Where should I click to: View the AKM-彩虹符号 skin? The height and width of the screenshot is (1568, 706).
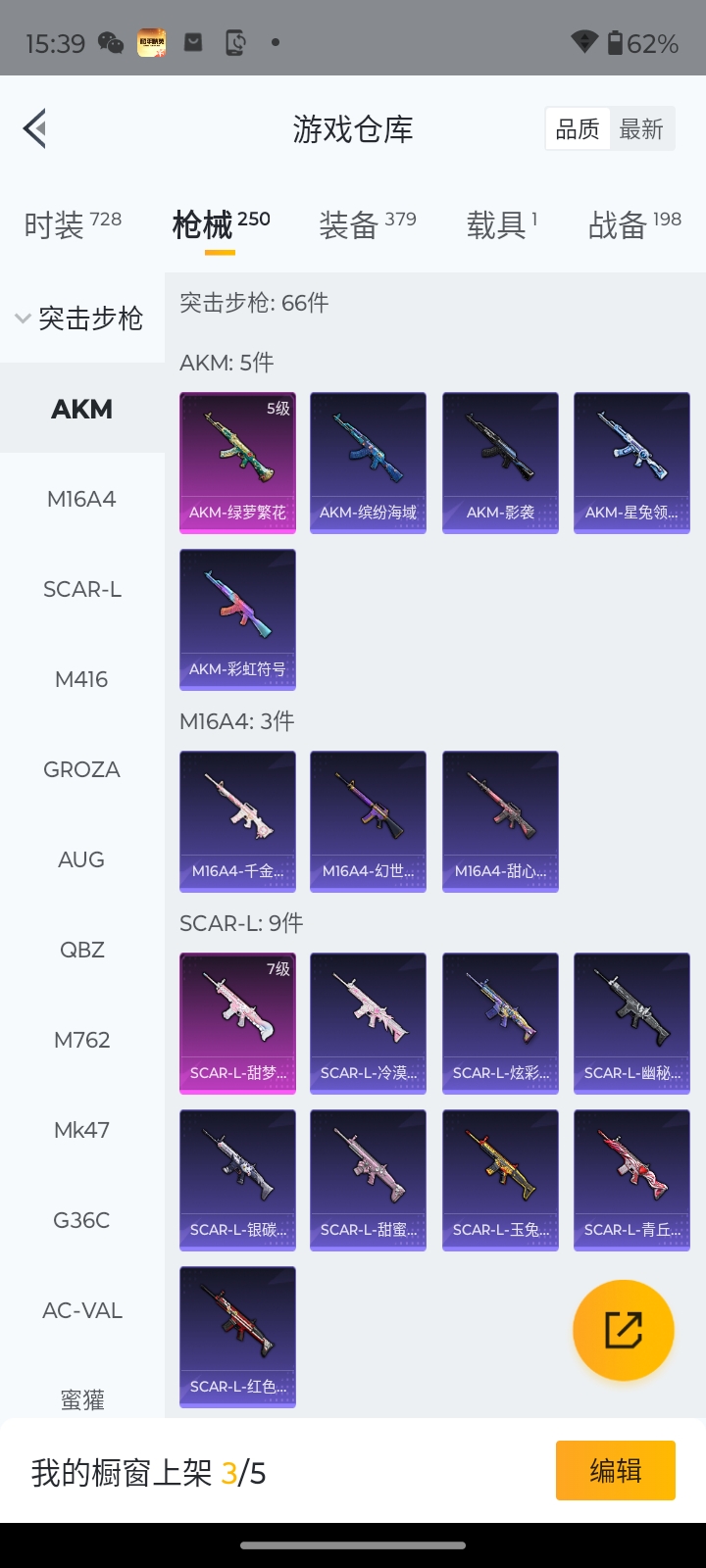(237, 619)
